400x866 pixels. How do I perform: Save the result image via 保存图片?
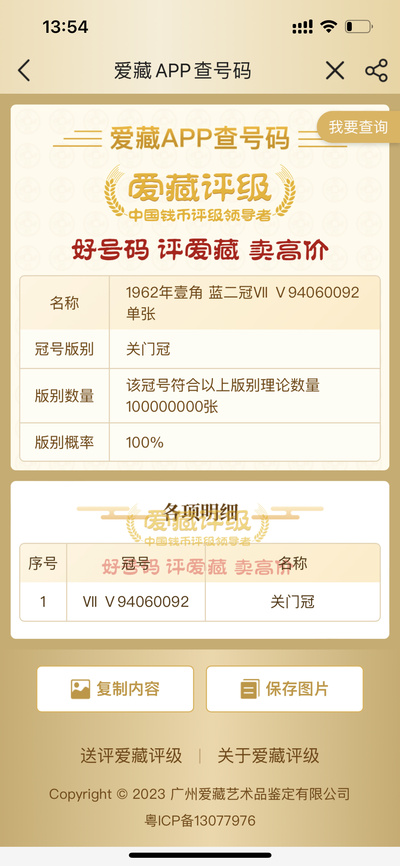pos(285,689)
